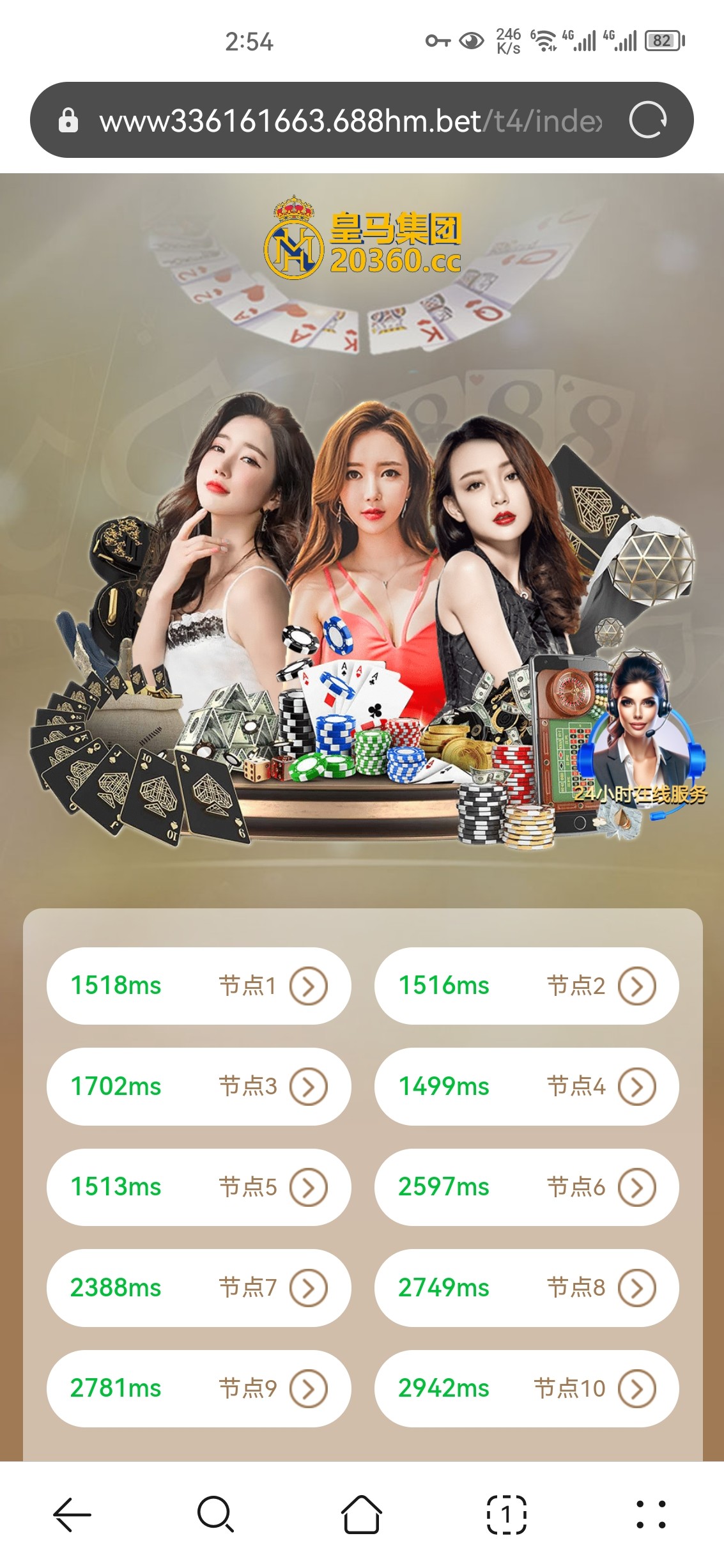Tap the URL address field
This screenshot has height=1568, width=724.
coord(350,120)
